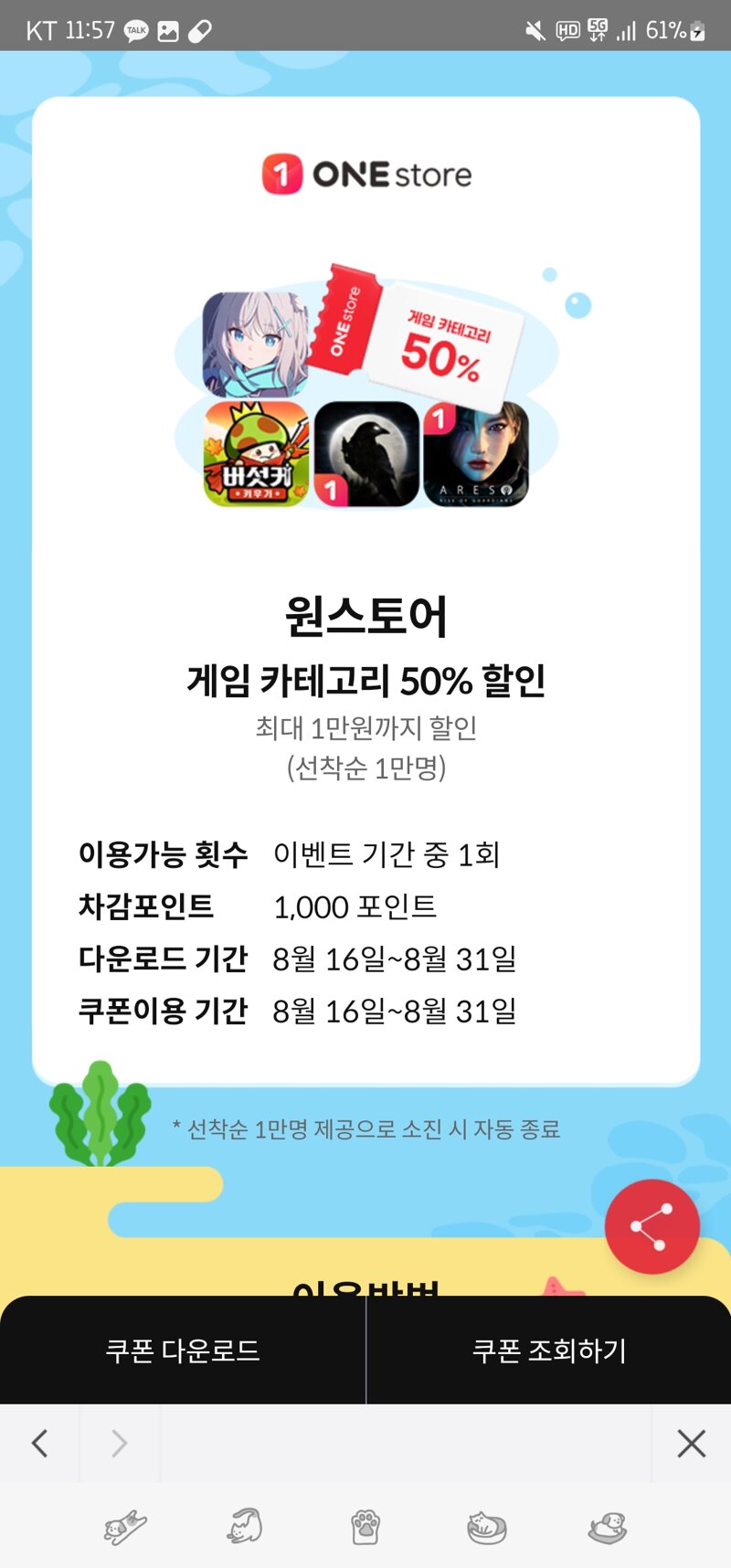
Task: Share this event via red share button
Action: 652,1227
